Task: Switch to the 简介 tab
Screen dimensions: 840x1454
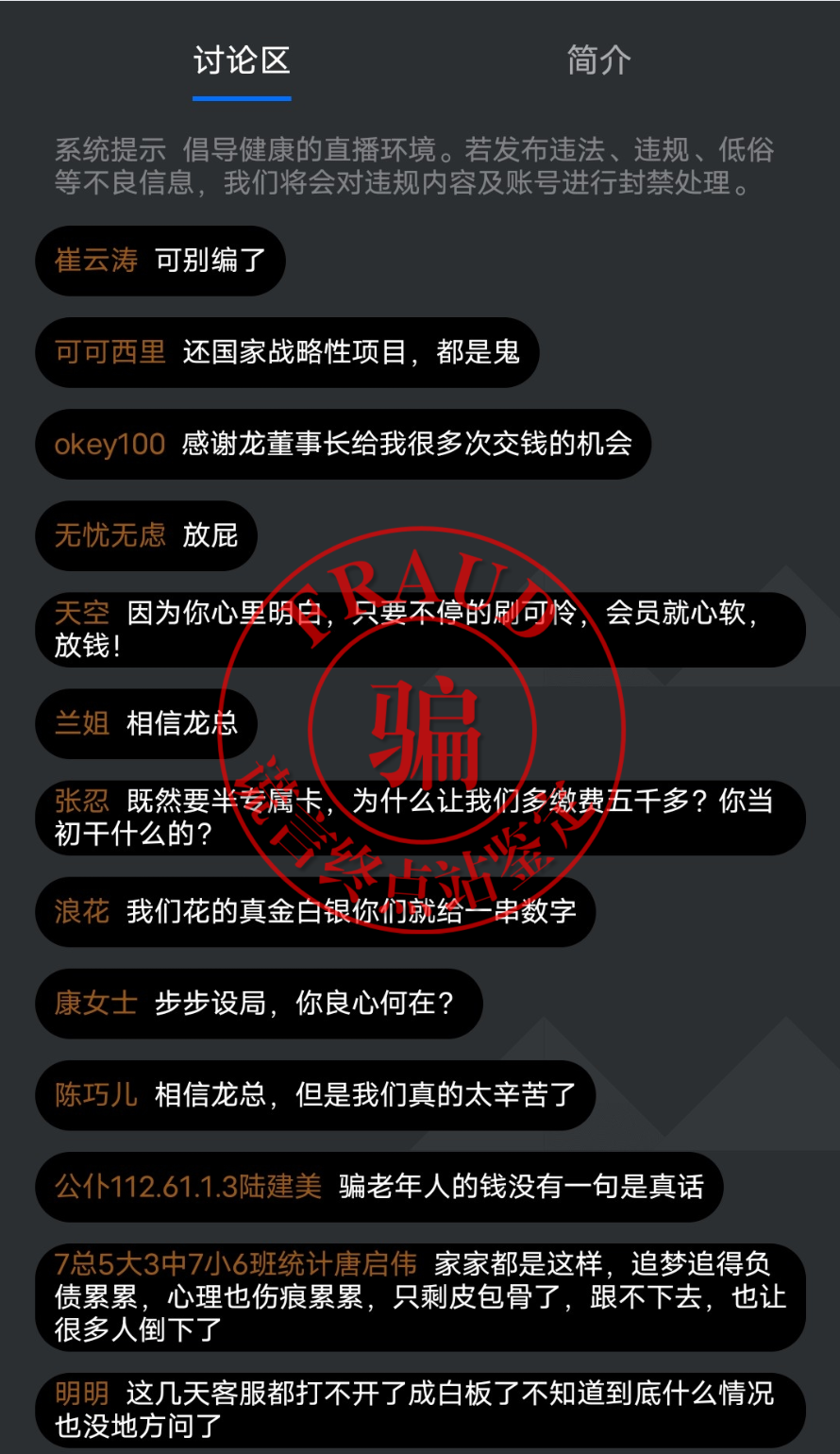Action: pyautogui.click(x=598, y=60)
